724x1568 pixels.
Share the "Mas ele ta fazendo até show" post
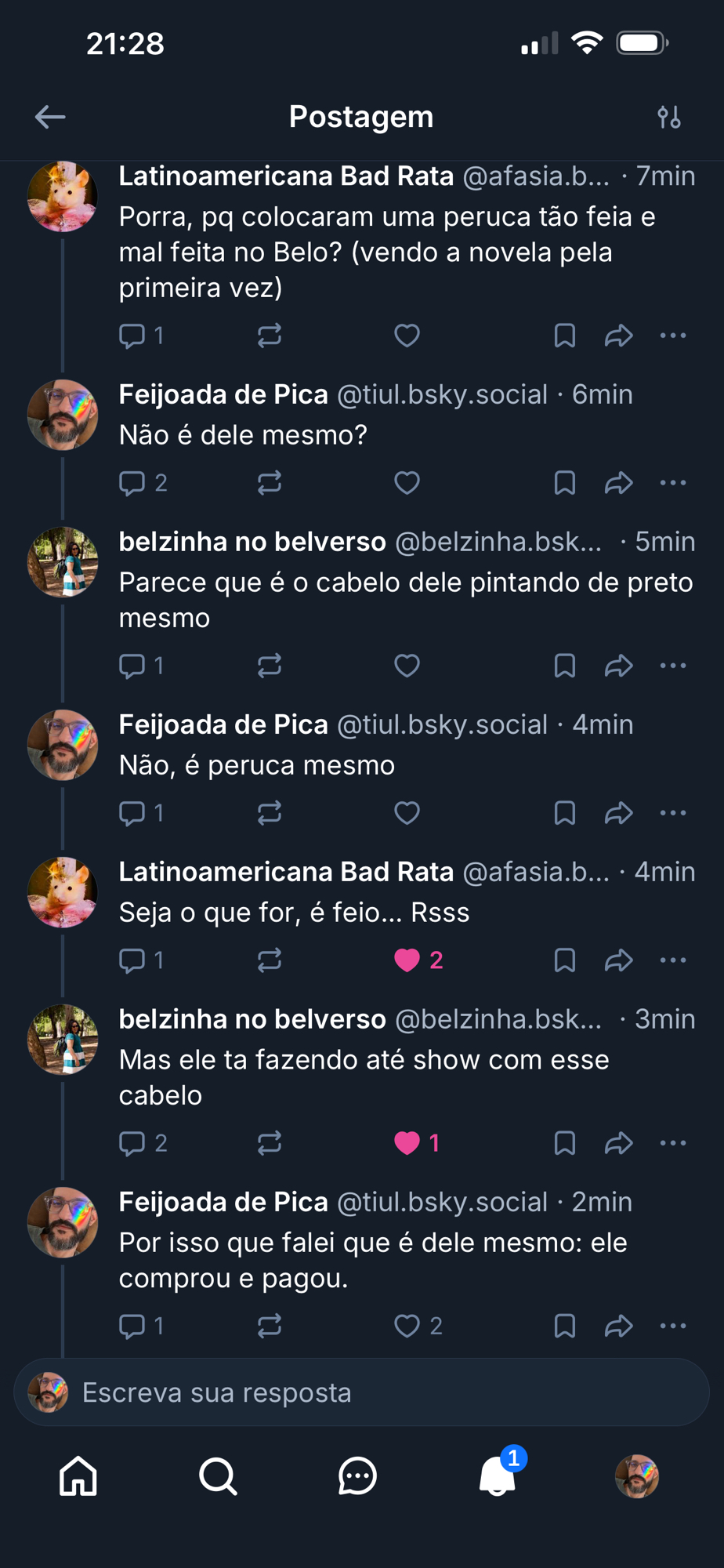[618, 1143]
